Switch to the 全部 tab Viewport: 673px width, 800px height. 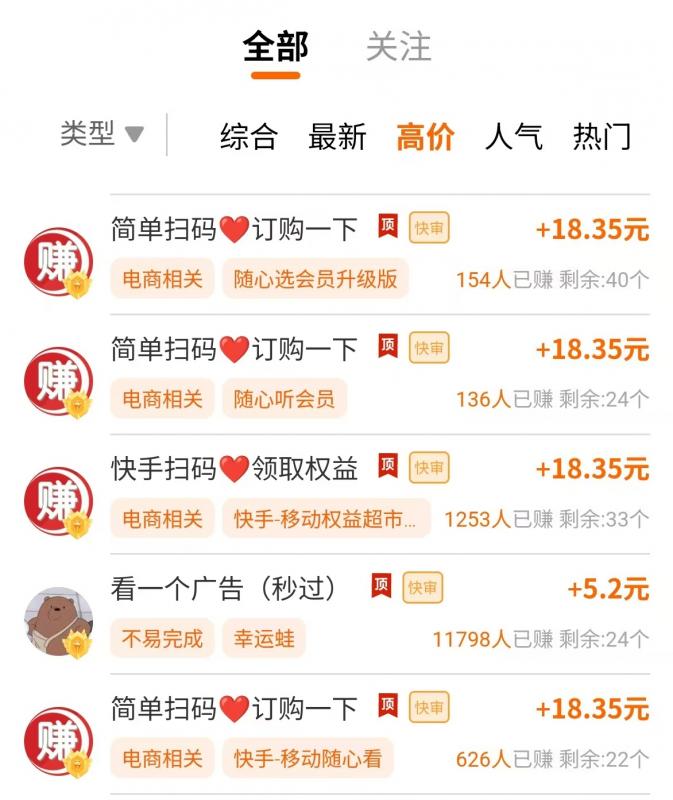click(275, 47)
